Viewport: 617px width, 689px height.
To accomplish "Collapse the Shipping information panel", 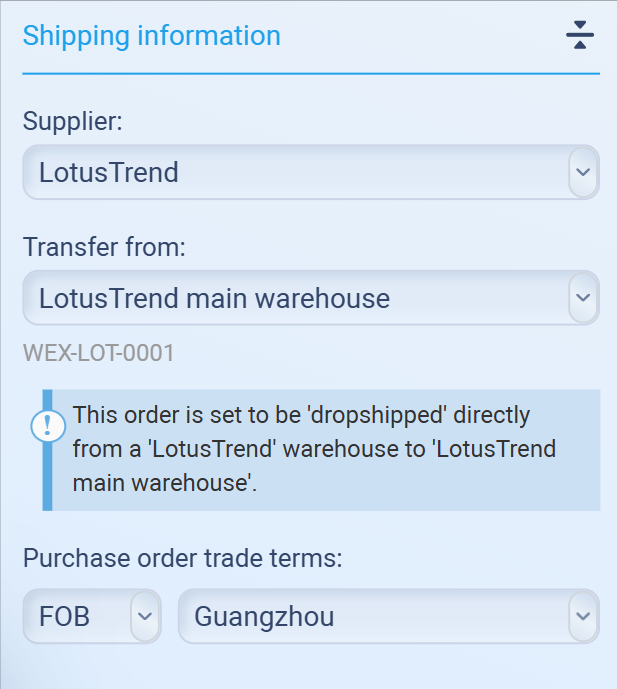I will [x=579, y=37].
